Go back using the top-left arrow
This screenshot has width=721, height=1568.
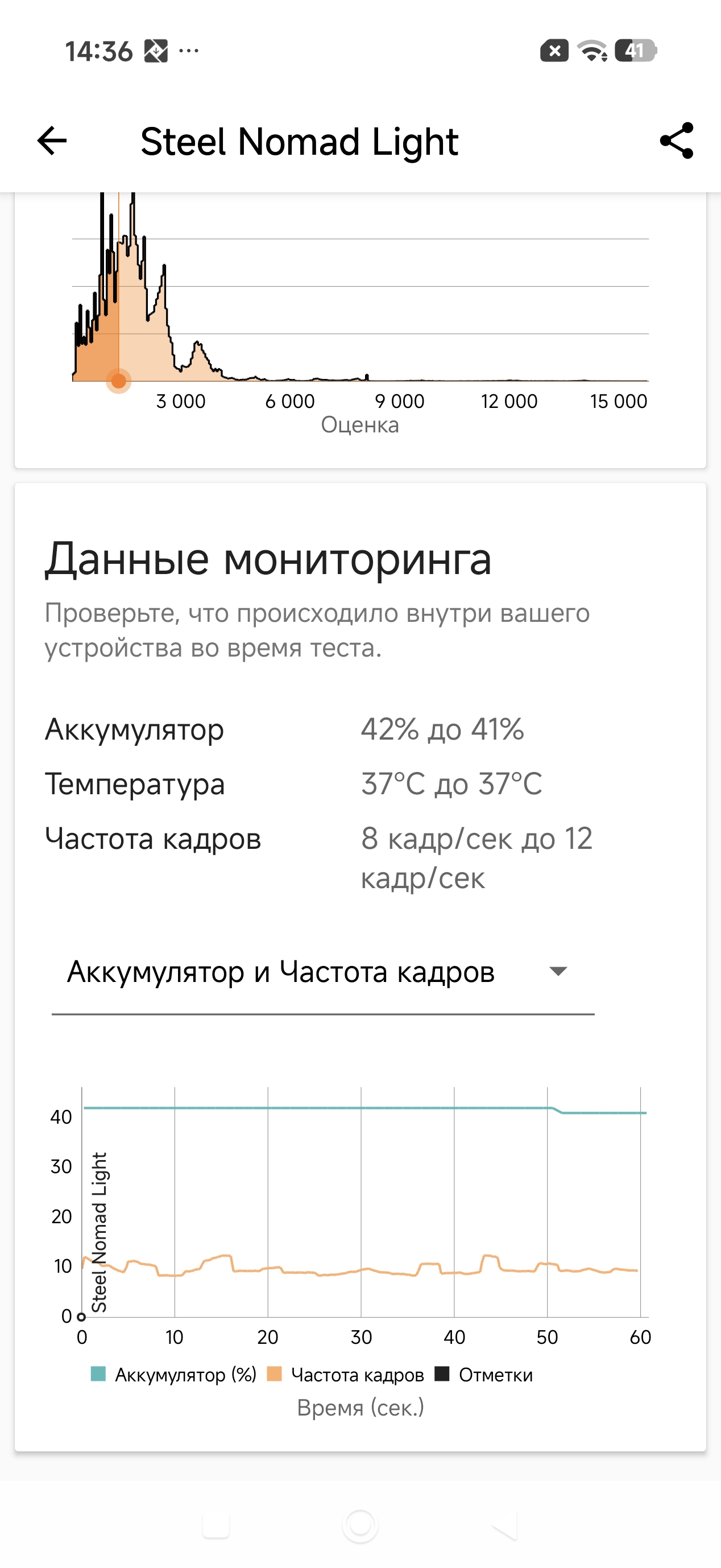52,141
